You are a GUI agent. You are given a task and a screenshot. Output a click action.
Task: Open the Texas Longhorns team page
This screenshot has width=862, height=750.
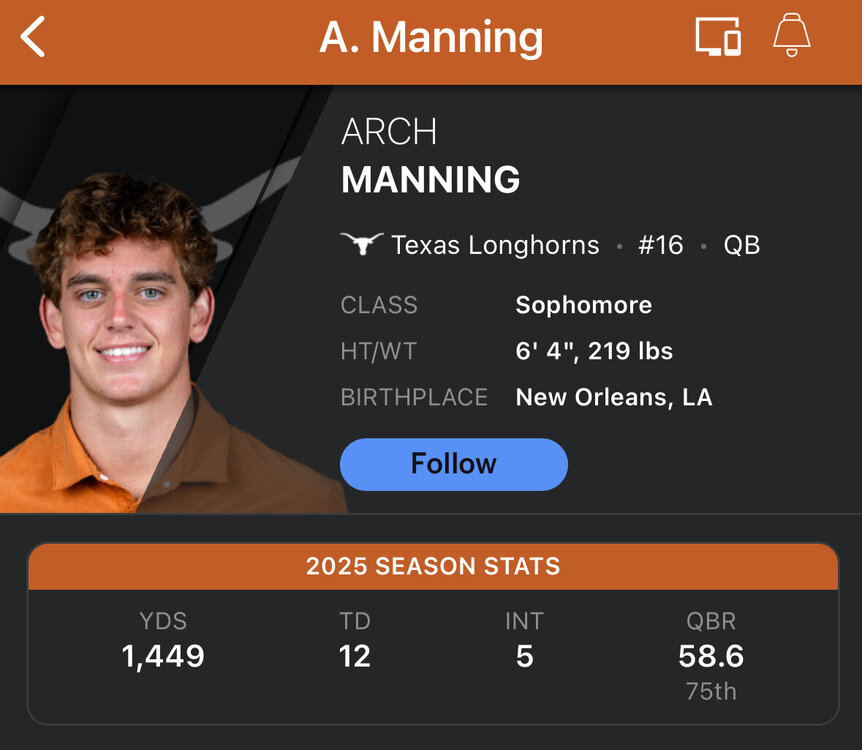pos(494,245)
